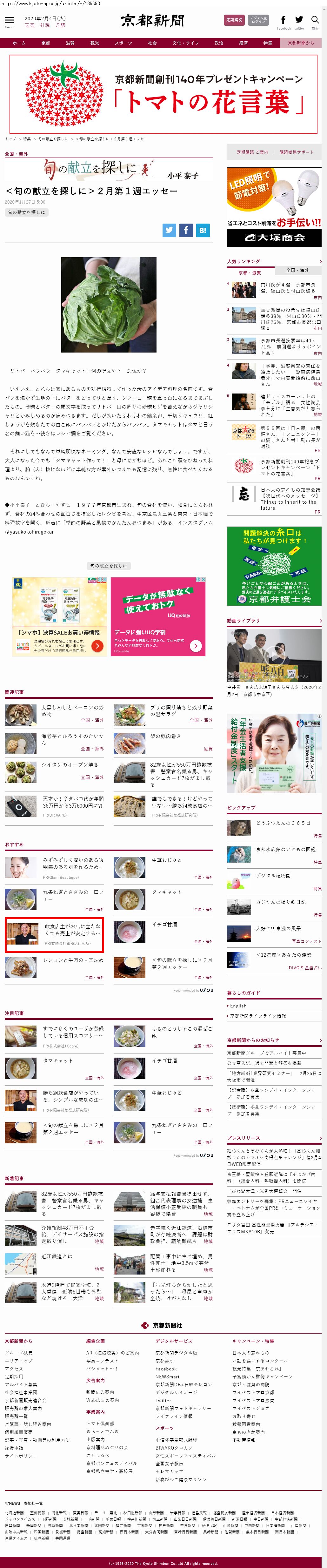Switch ranking to 全国・海外 tab

coord(297,270)
